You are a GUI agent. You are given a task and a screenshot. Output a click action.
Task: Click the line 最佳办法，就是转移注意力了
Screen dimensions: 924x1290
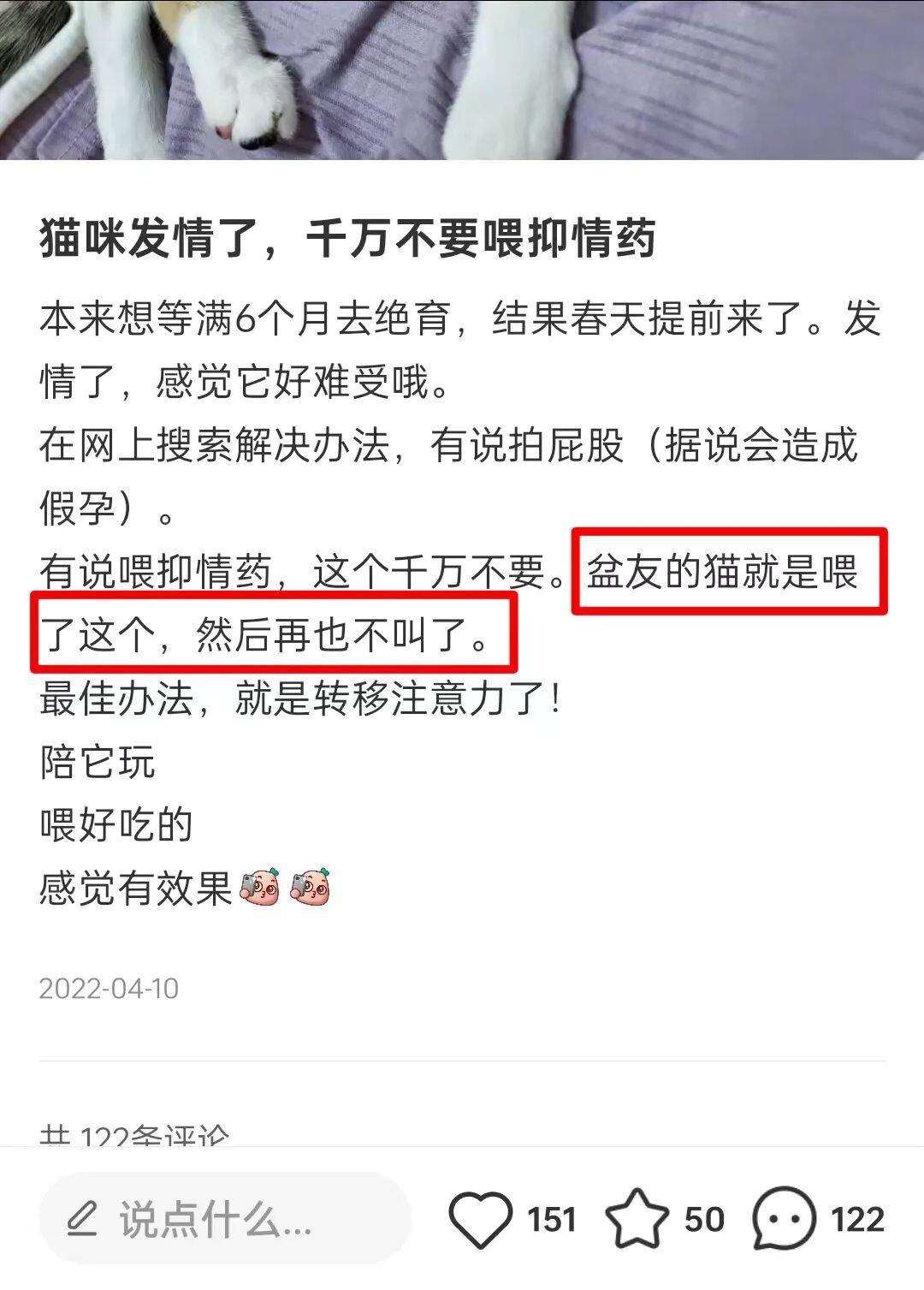tap(299, 700)
